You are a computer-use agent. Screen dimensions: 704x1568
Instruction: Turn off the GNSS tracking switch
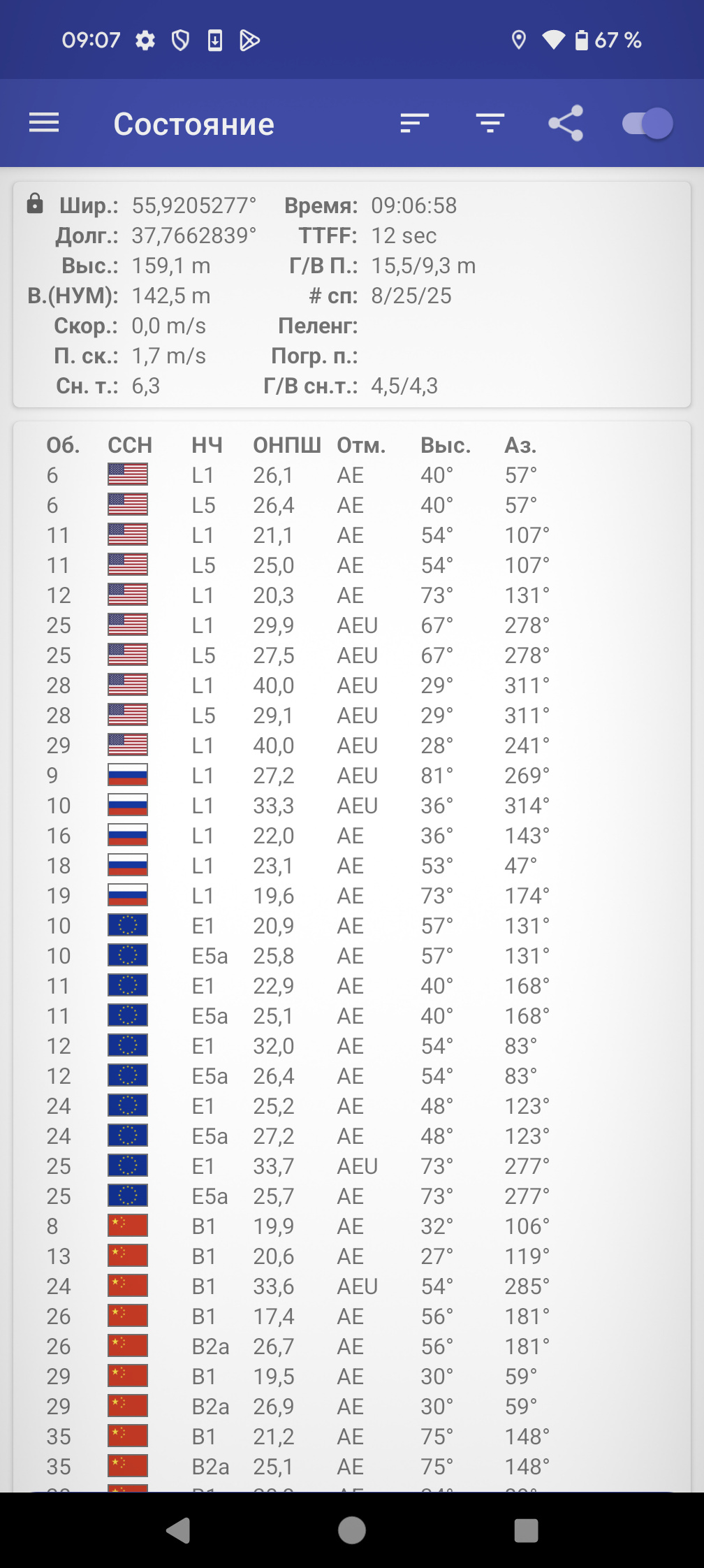[647, 124]
